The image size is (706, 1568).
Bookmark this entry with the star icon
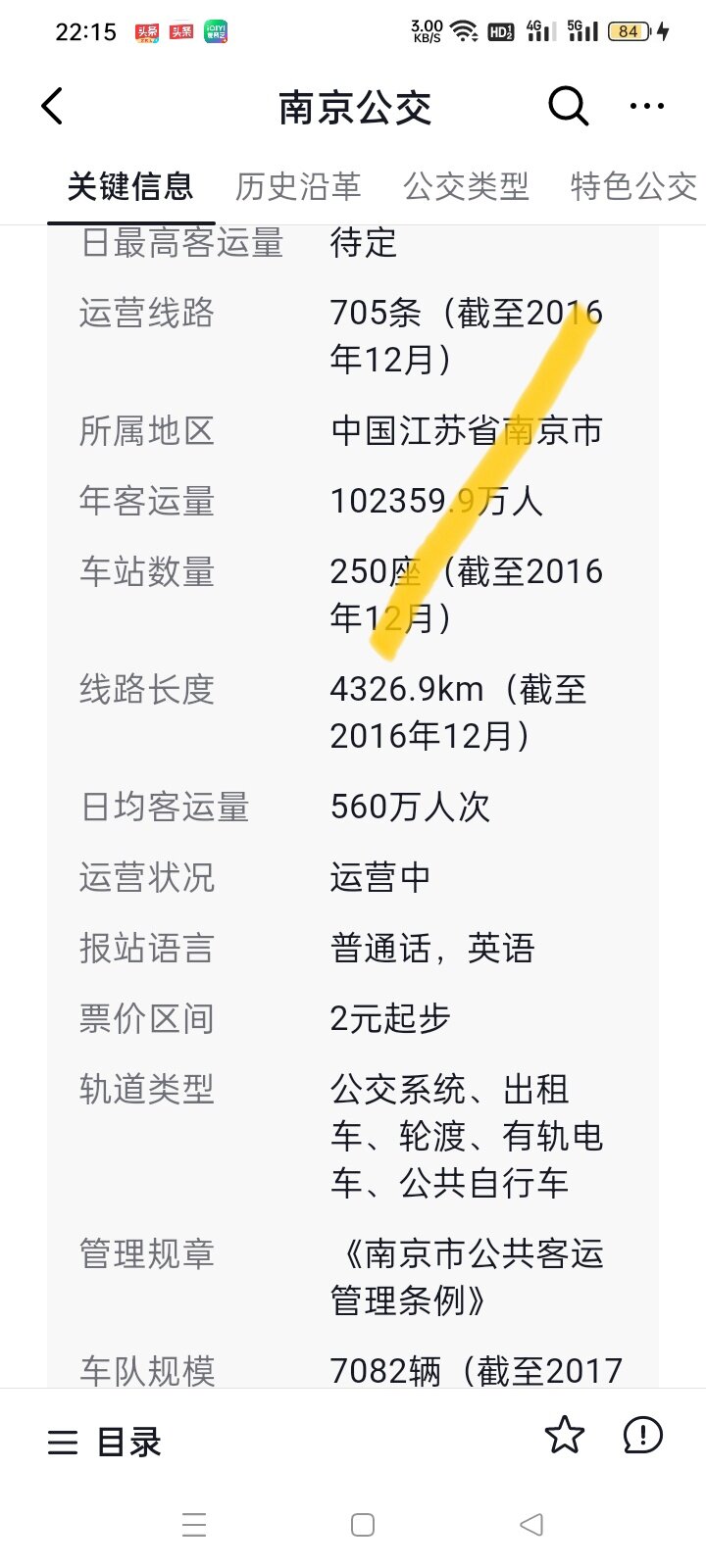565,1436
